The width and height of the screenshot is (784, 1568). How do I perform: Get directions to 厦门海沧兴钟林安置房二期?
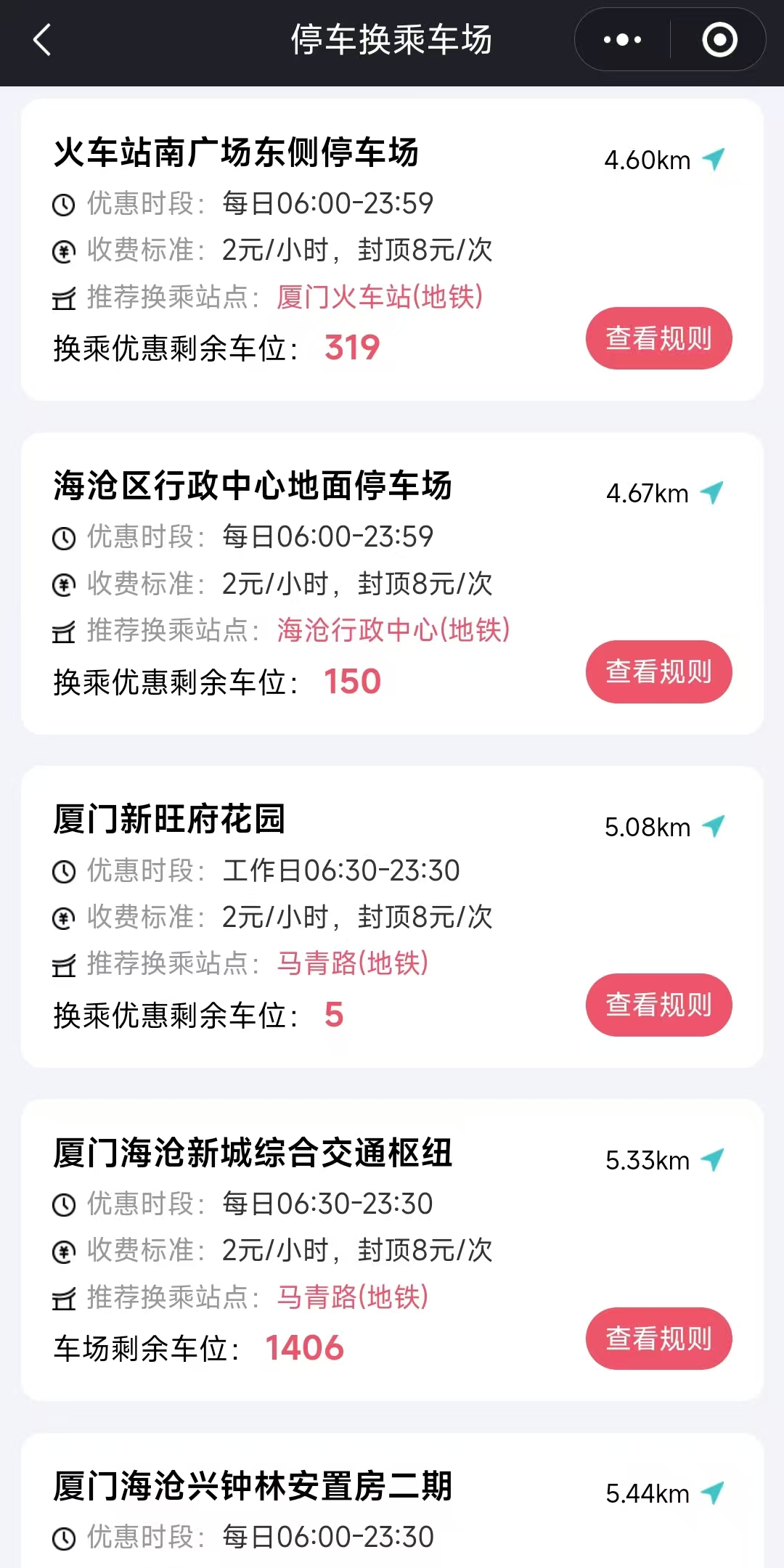tap(713, 1493)
